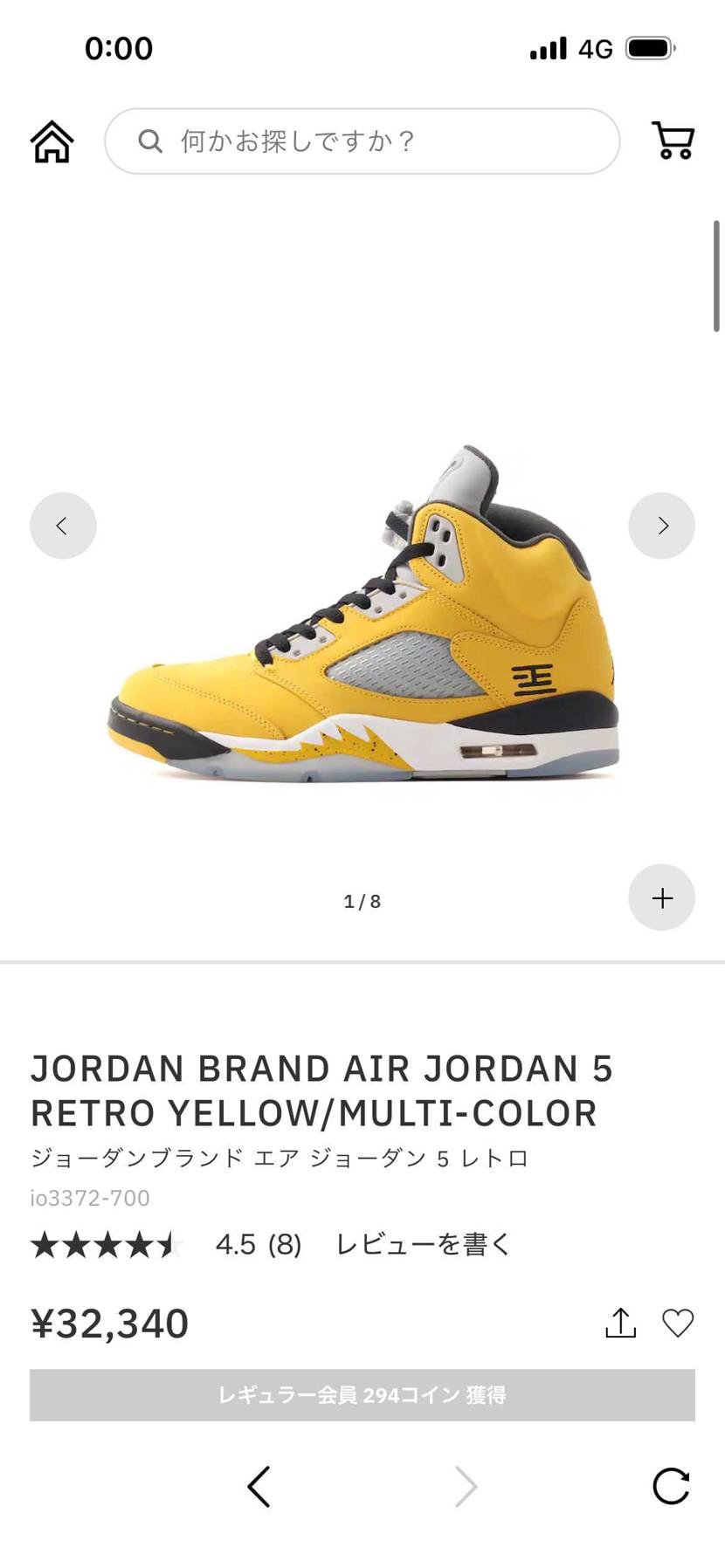Screen dimensions: 725x1568
Task: Show the next product photo
Action: pyautogui.click(x=661, y=526)
